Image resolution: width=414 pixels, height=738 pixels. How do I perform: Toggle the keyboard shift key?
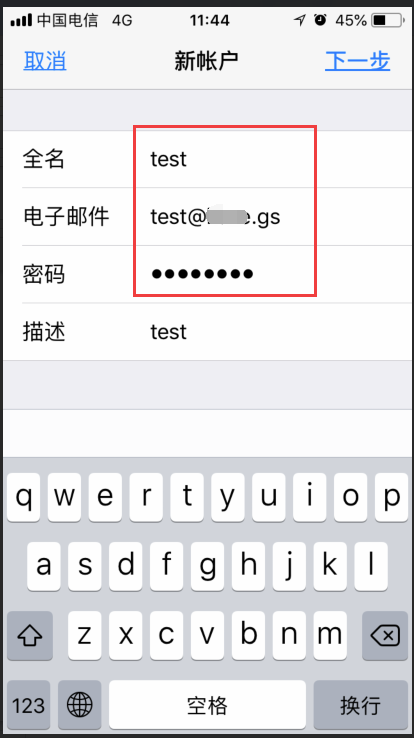30,635
